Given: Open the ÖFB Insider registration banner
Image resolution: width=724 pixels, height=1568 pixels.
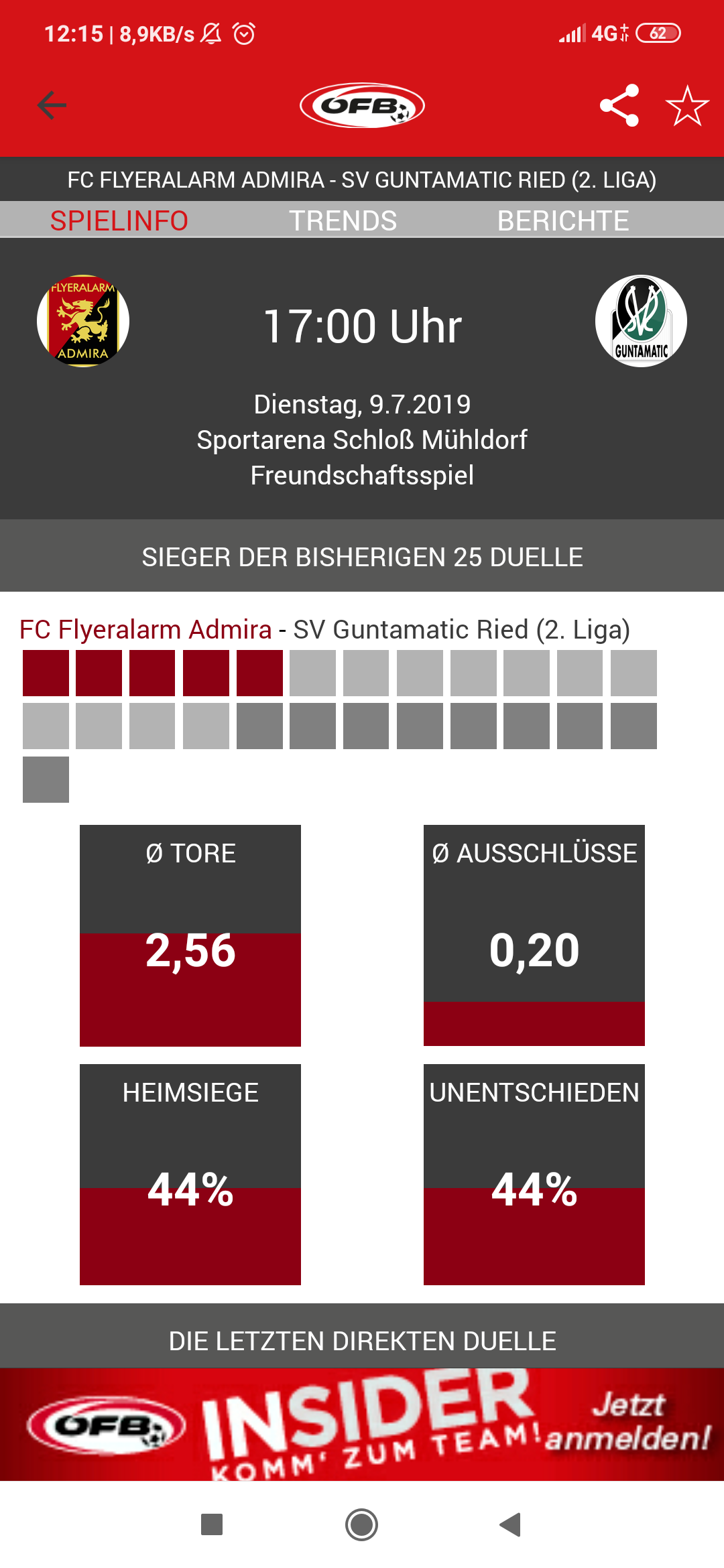Looking at the screenshot, I should click(x=362, y=1424).
